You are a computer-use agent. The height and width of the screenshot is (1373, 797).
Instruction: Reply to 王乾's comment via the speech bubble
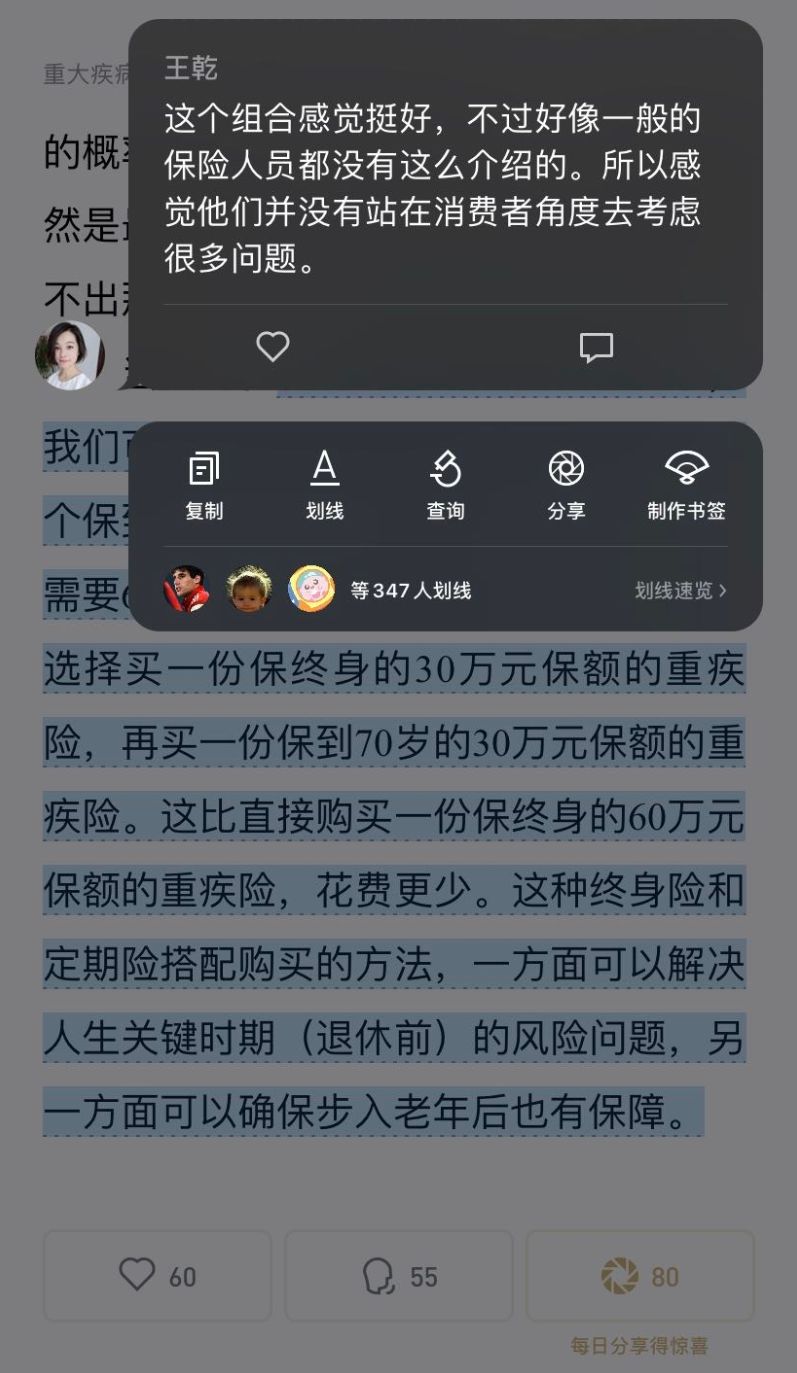click(x=596, y=347)
